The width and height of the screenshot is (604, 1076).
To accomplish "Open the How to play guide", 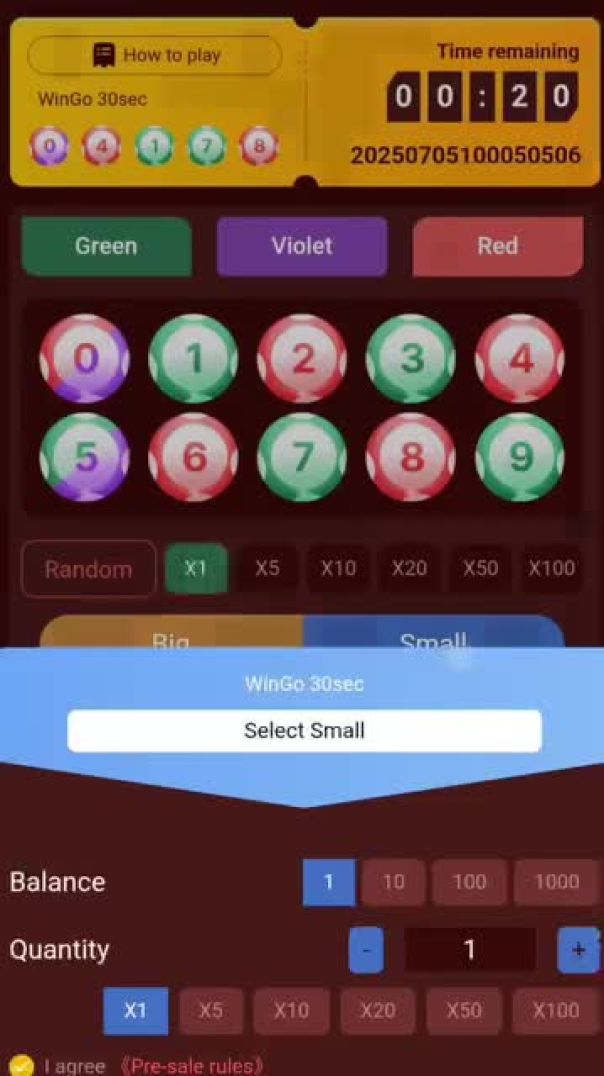I will point(155,55).
